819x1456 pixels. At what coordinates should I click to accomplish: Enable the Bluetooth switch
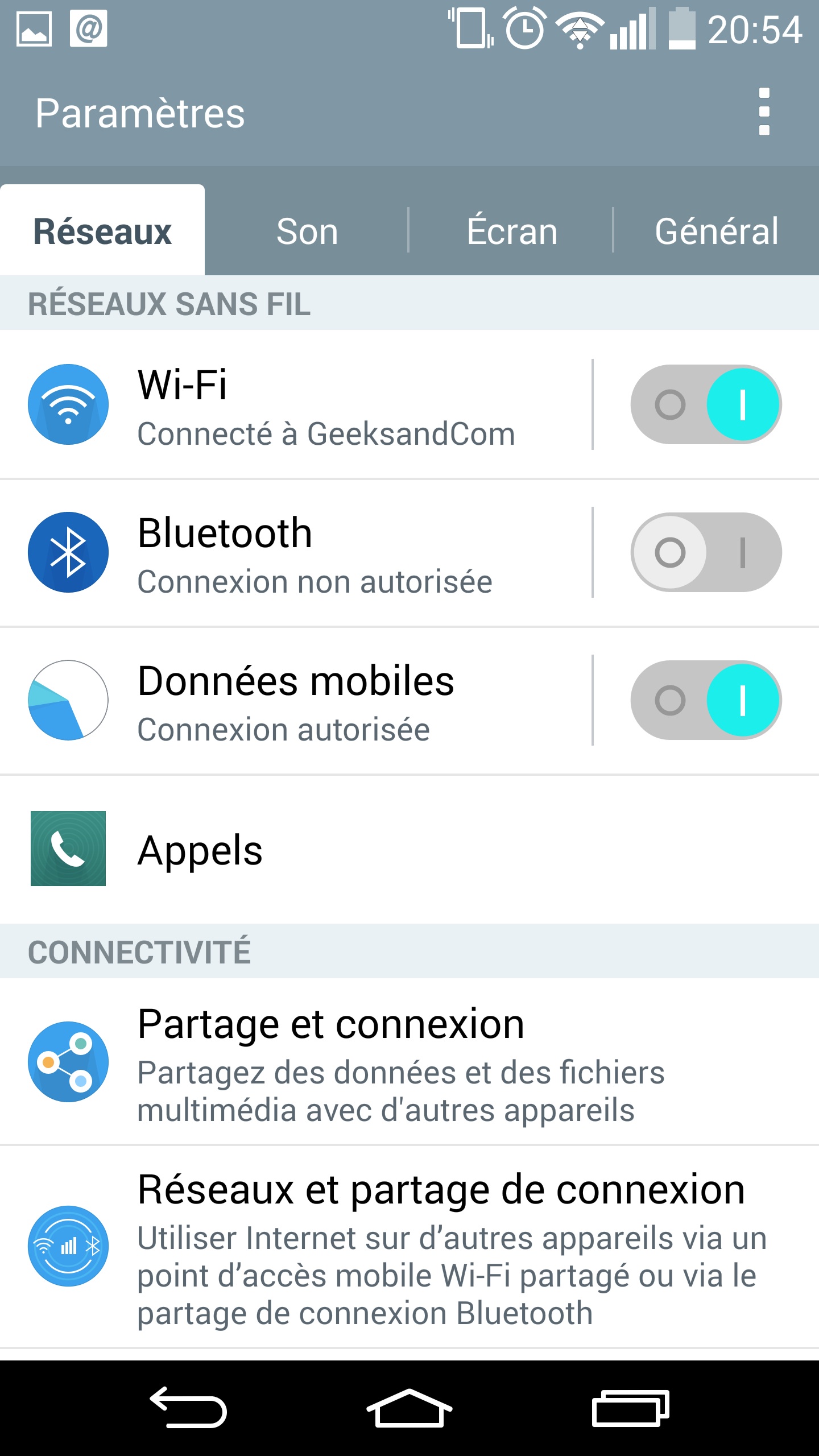coord(706,553)
